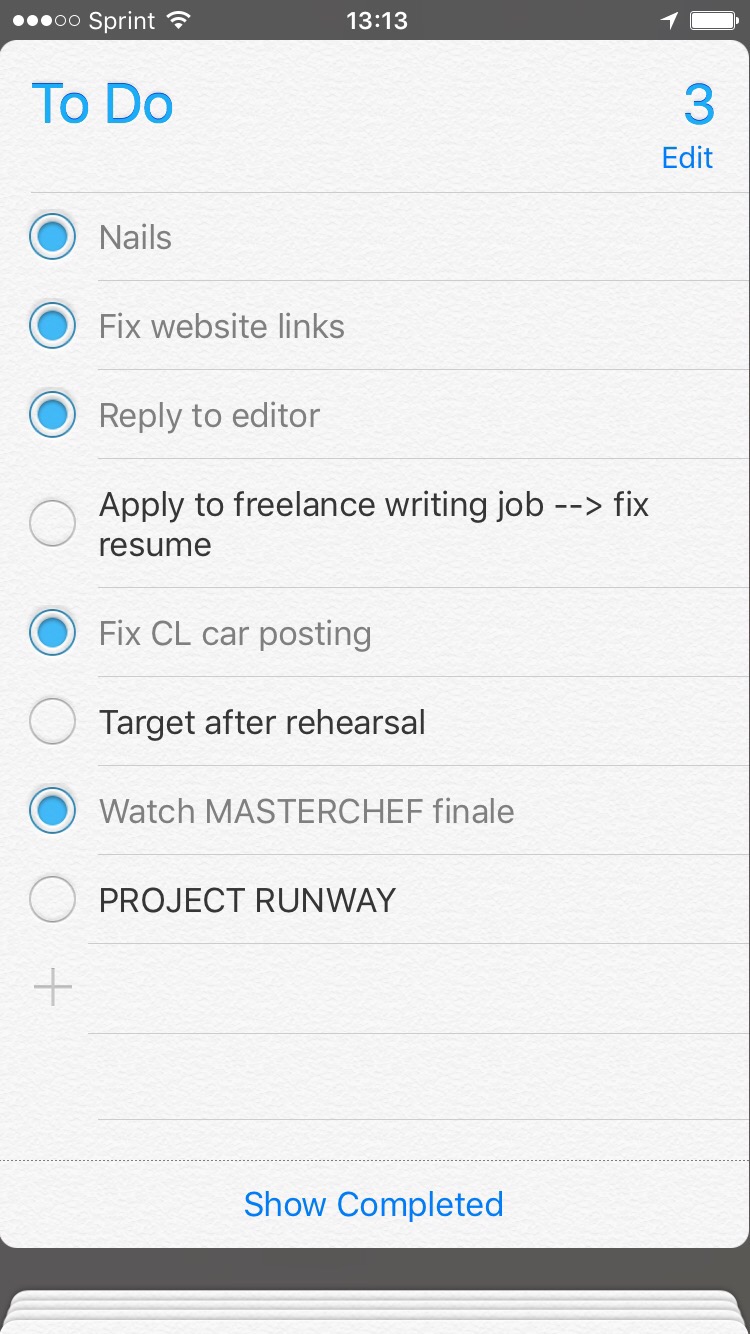Show Completed reminders
The width and height of the screenshot is (750, 1334).
point(374,1204)
